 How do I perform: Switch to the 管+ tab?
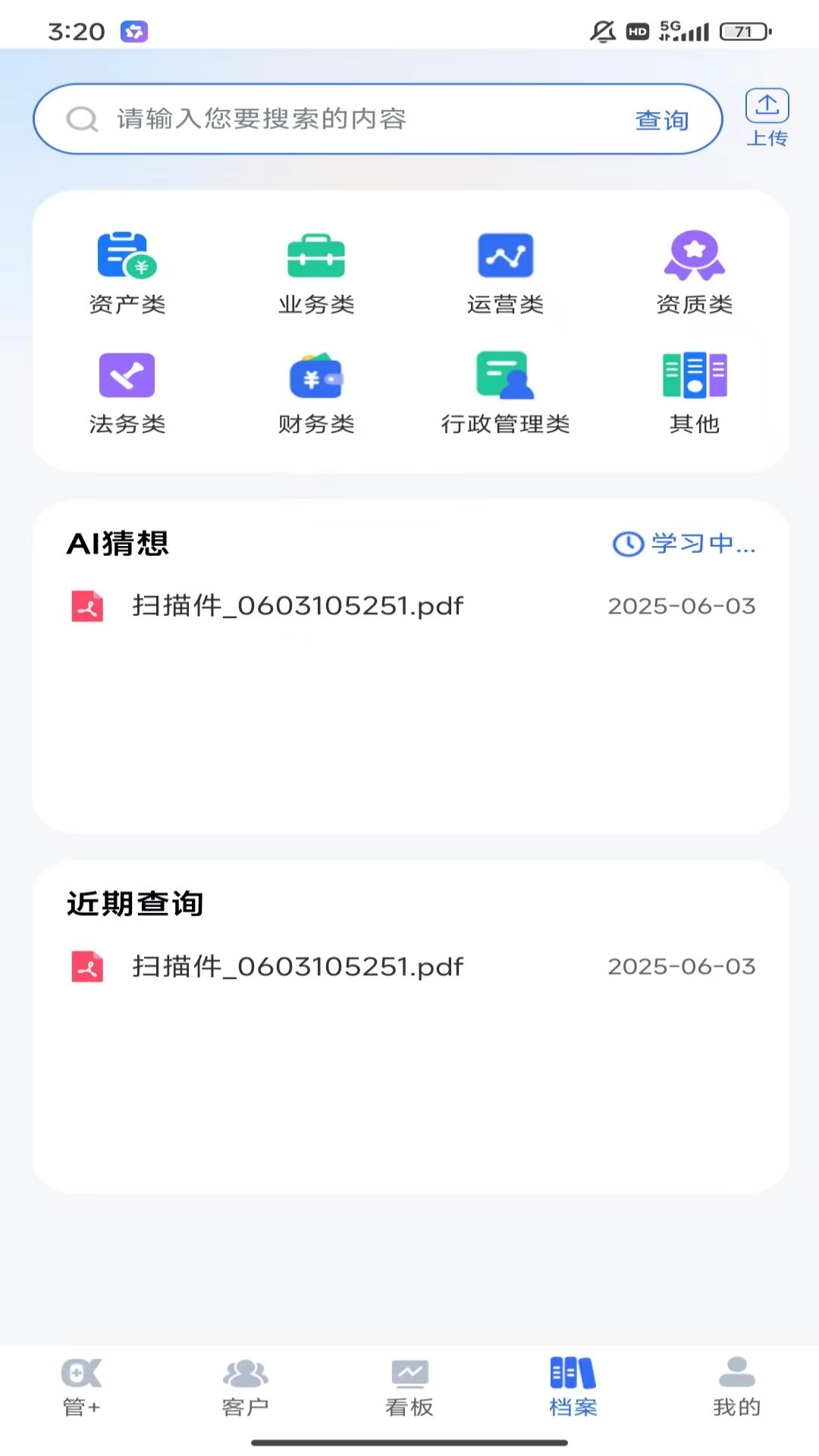coord(82,1387)
